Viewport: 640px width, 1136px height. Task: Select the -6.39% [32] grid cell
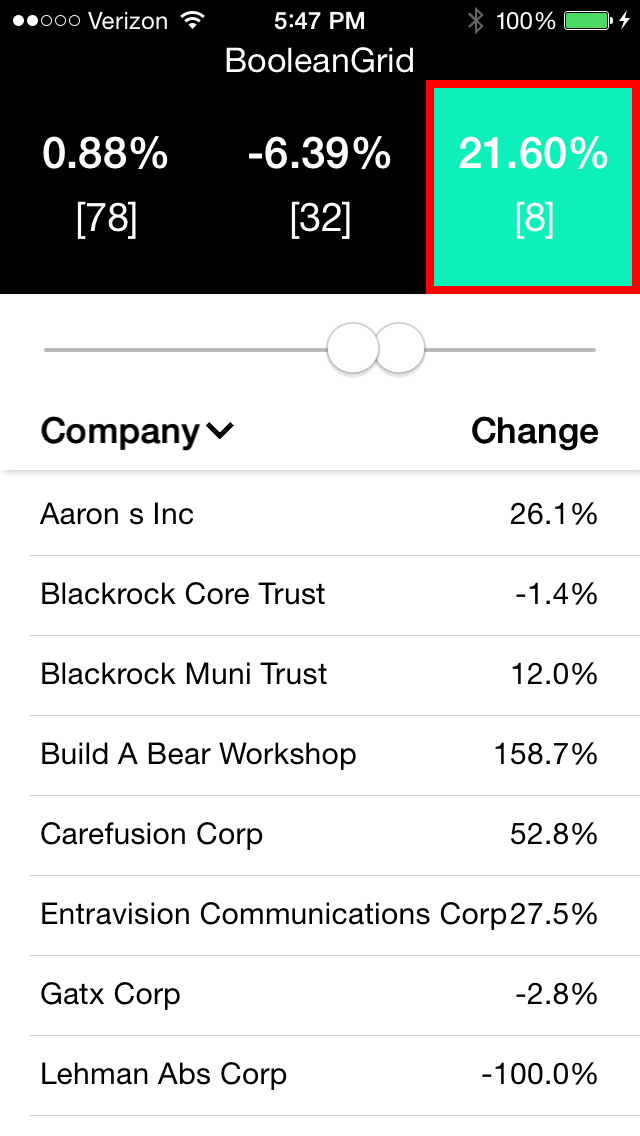click(320, 186)
